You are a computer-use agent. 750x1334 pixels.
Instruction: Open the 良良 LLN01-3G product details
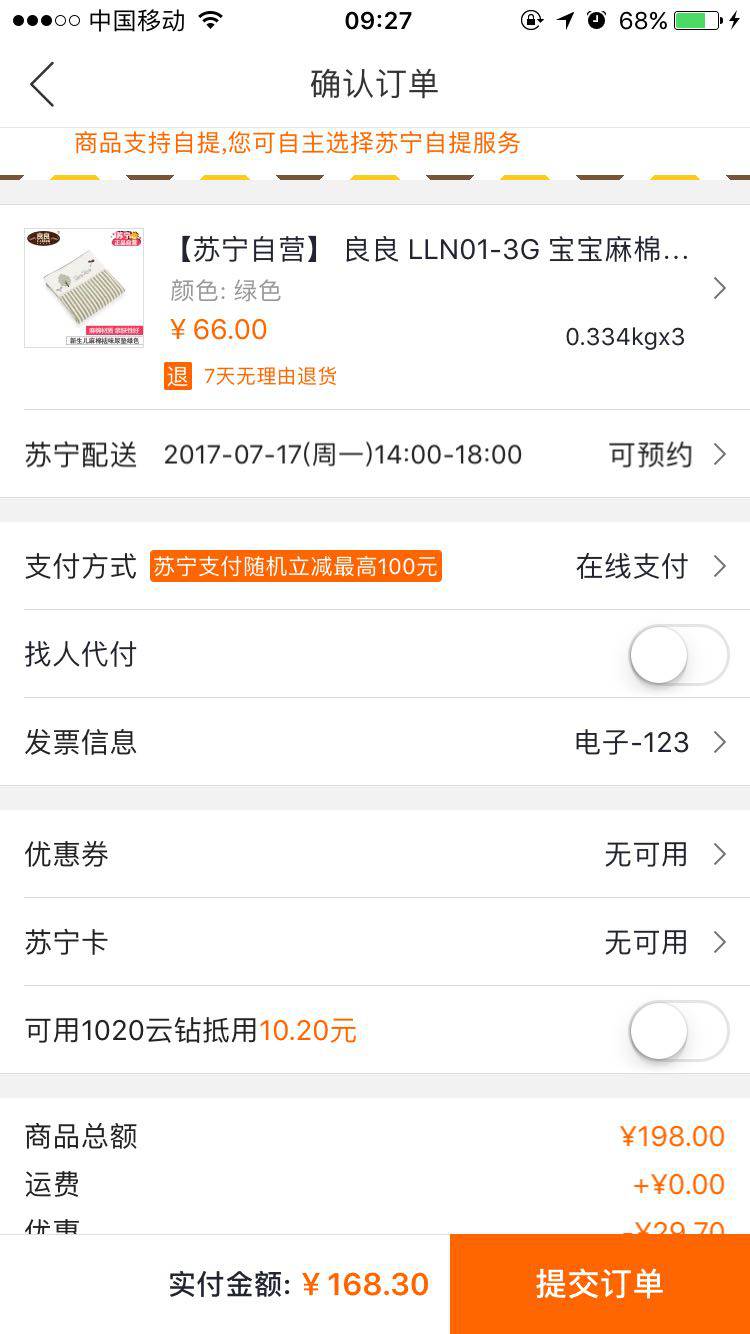click(430, 290)
